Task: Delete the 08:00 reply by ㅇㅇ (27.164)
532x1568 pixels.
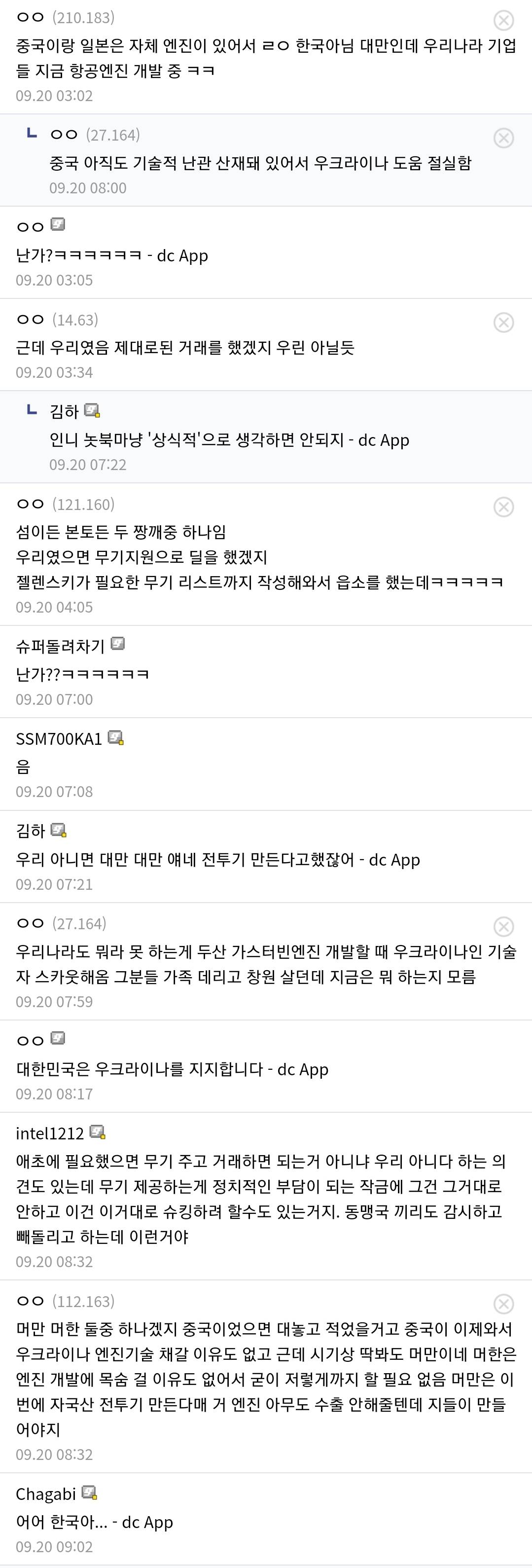Action: (x=503, y=138)
